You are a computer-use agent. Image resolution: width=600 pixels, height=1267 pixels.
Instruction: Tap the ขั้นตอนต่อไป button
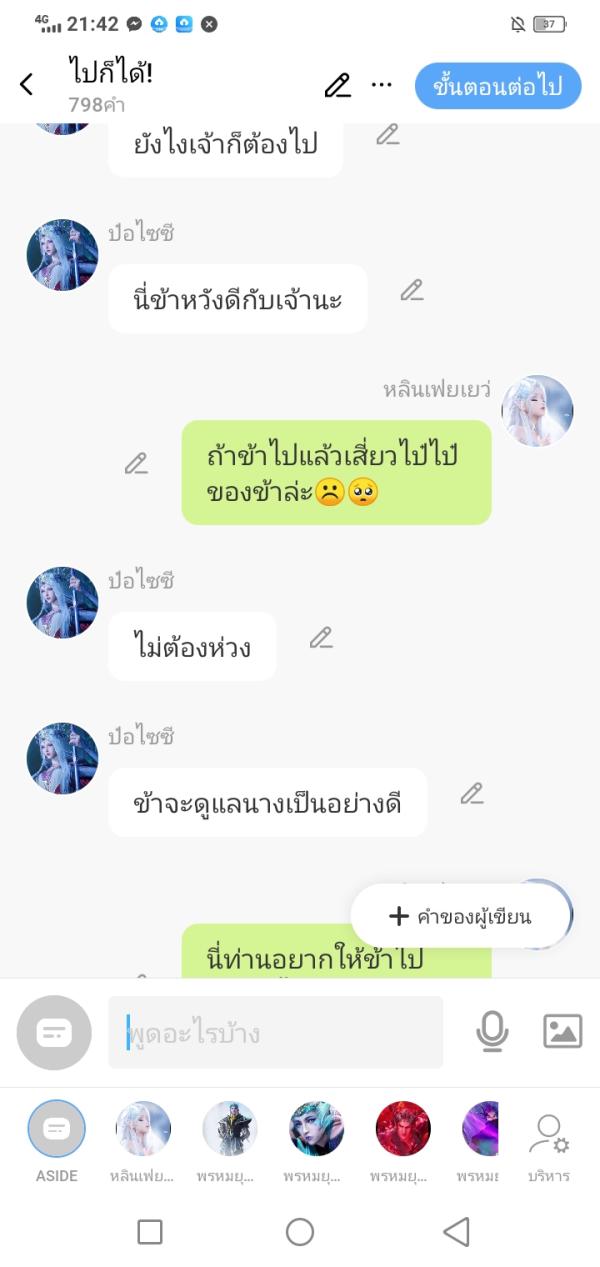[x=497, y=86]
